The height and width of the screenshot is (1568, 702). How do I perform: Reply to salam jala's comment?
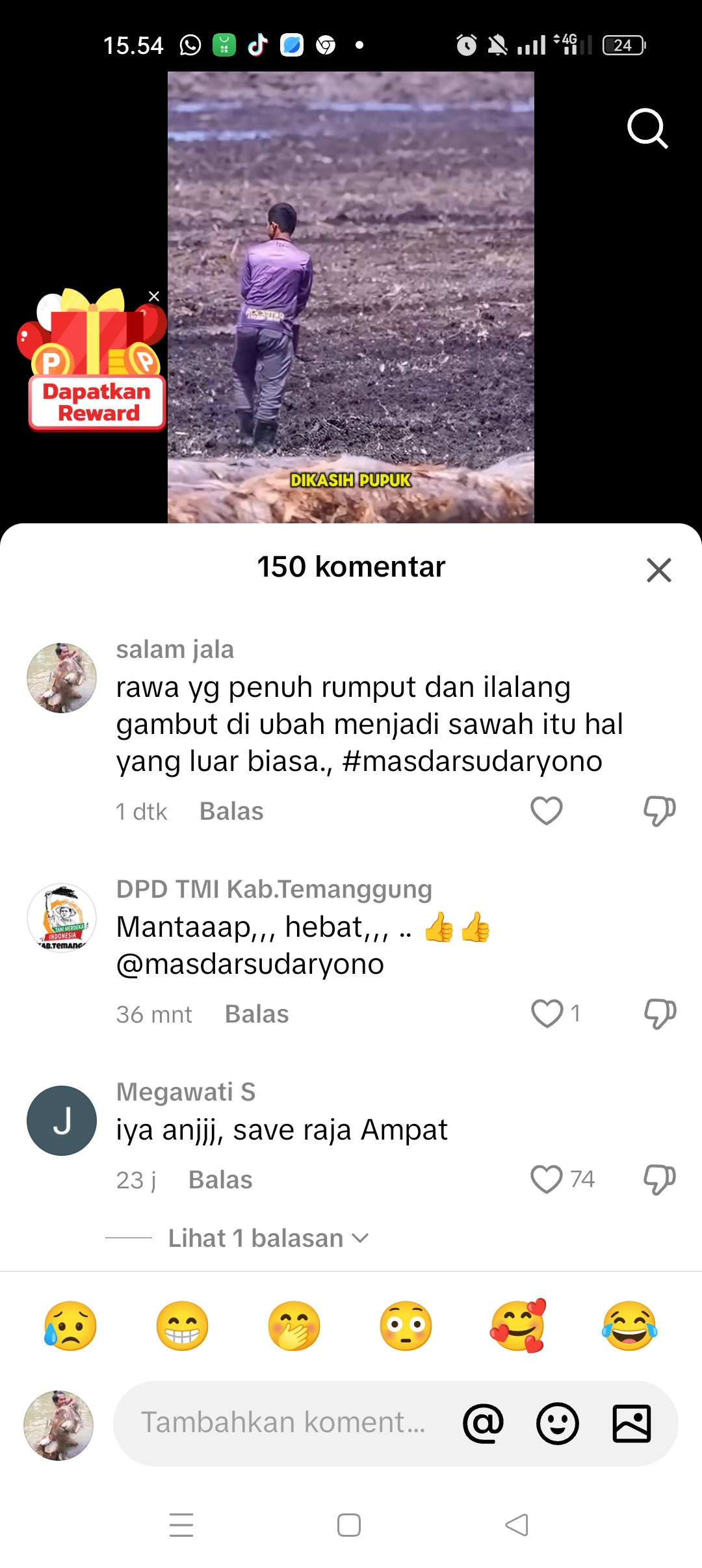pyautogui.click(x=231, y=811)
